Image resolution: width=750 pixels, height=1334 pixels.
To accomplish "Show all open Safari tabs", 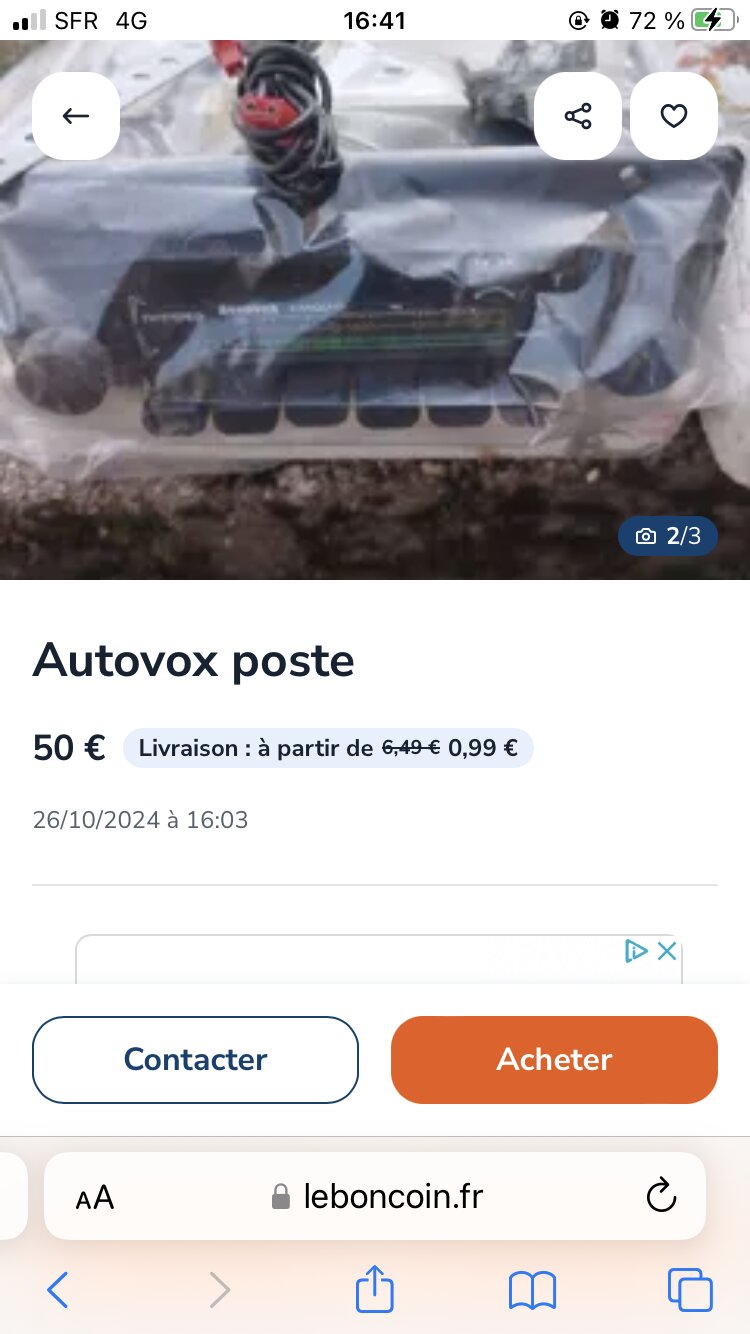I will click(690, 1290).
